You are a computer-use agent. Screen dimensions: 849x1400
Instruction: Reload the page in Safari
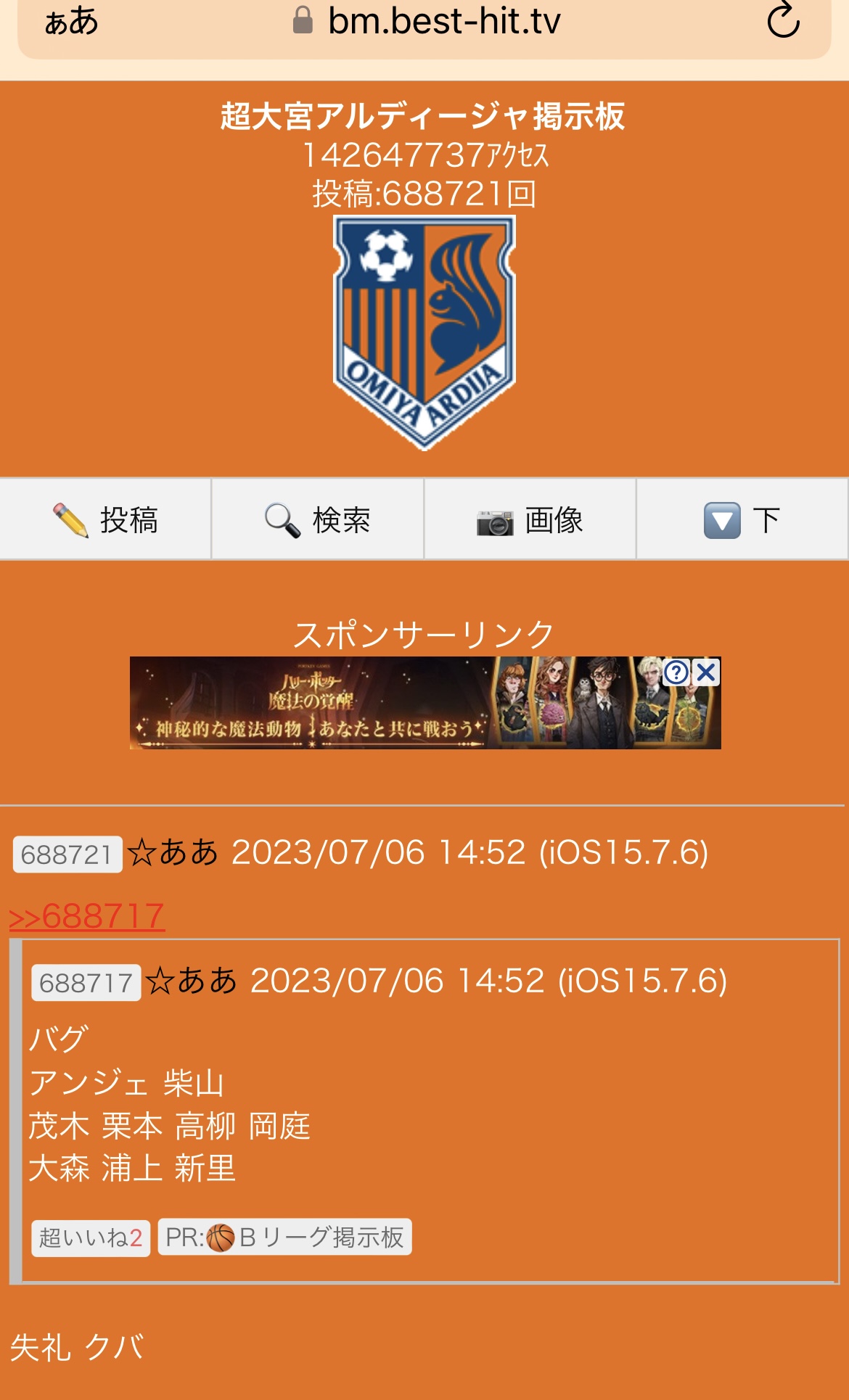(x=783, y=21)
